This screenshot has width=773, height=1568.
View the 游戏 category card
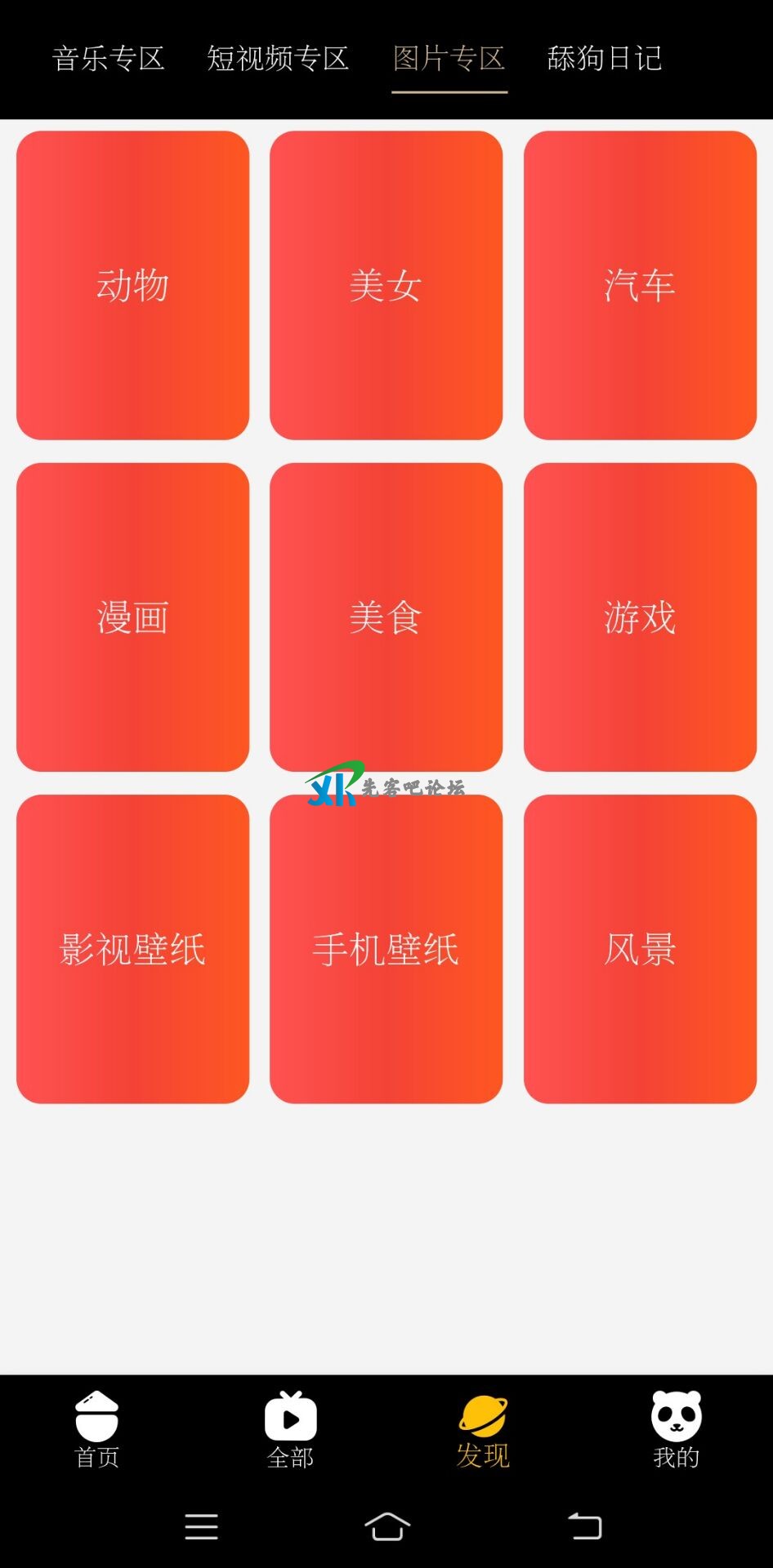point(640,617)
